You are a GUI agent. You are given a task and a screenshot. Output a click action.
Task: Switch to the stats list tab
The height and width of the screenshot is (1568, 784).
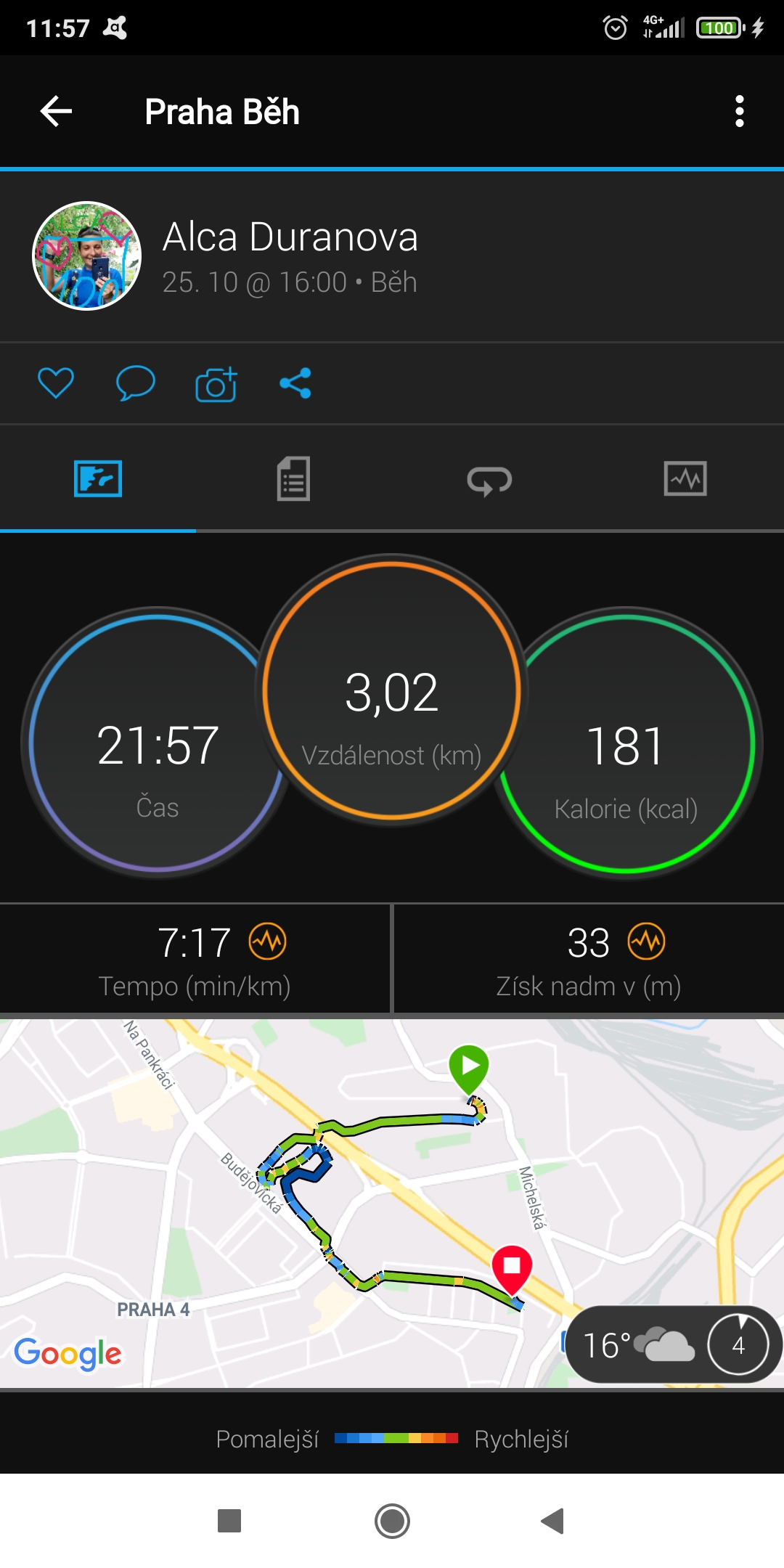(x=293, y=479)
